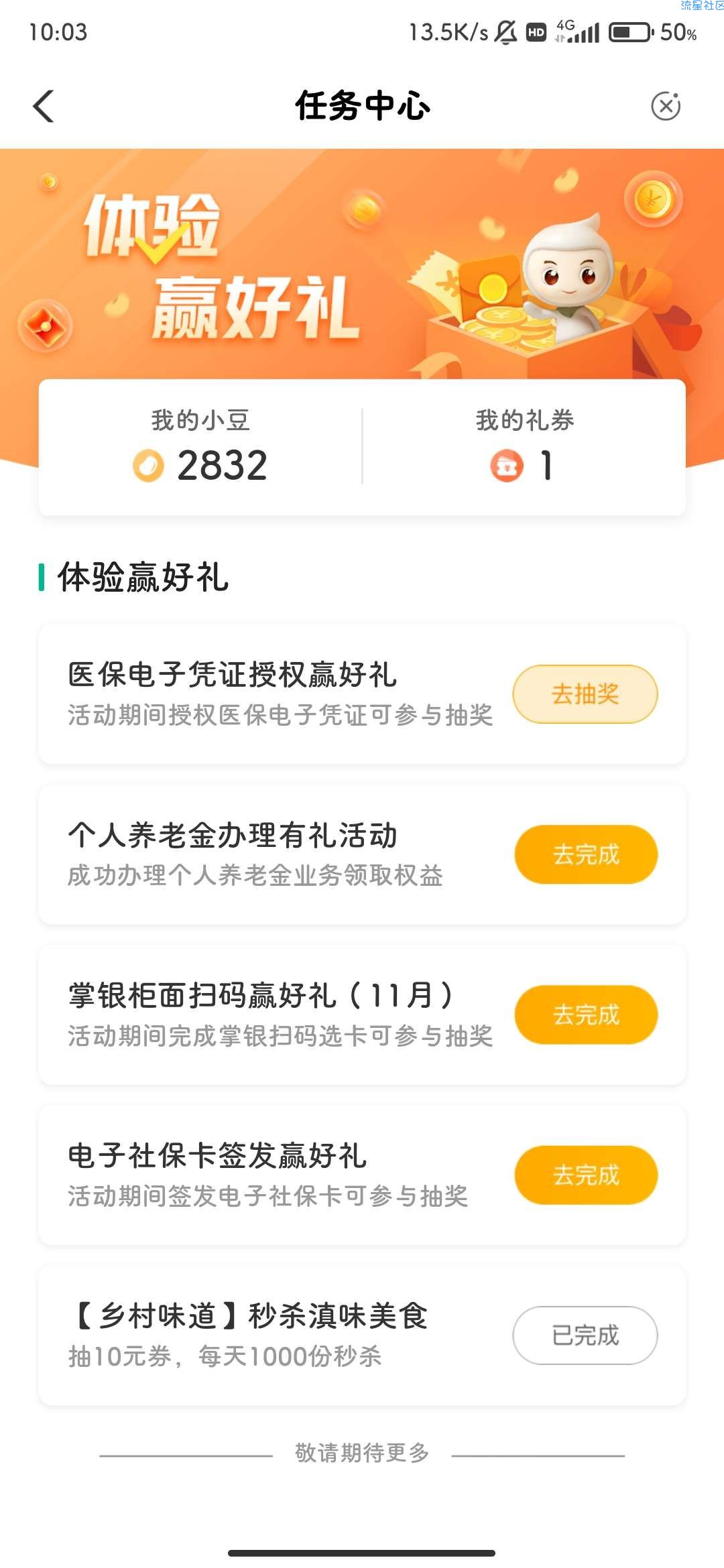The image size is (724, 1568).
Task: Close the task center page
Action: pos(665,106)
